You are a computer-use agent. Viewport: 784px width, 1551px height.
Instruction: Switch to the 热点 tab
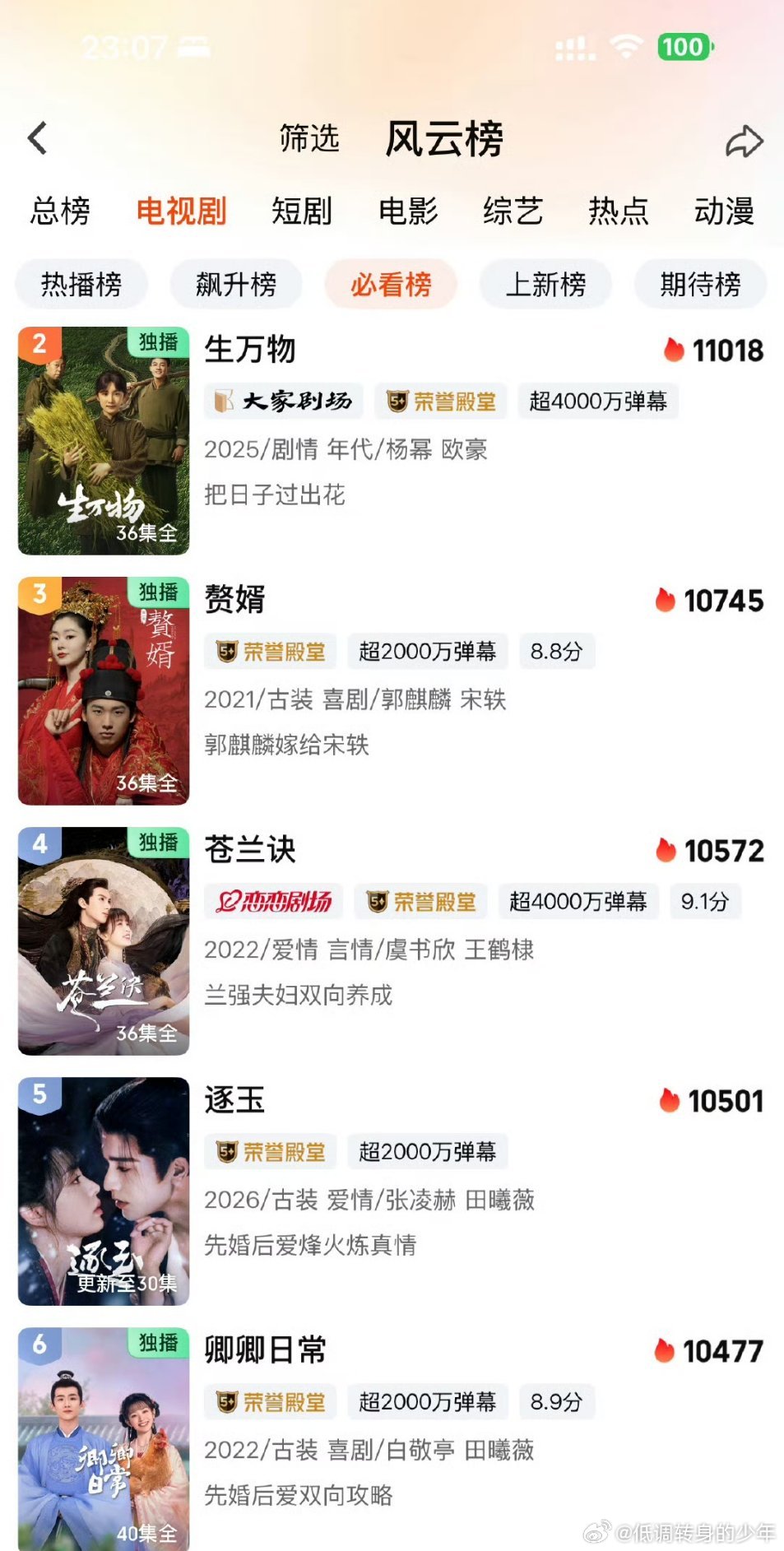[x=619, y=211]
